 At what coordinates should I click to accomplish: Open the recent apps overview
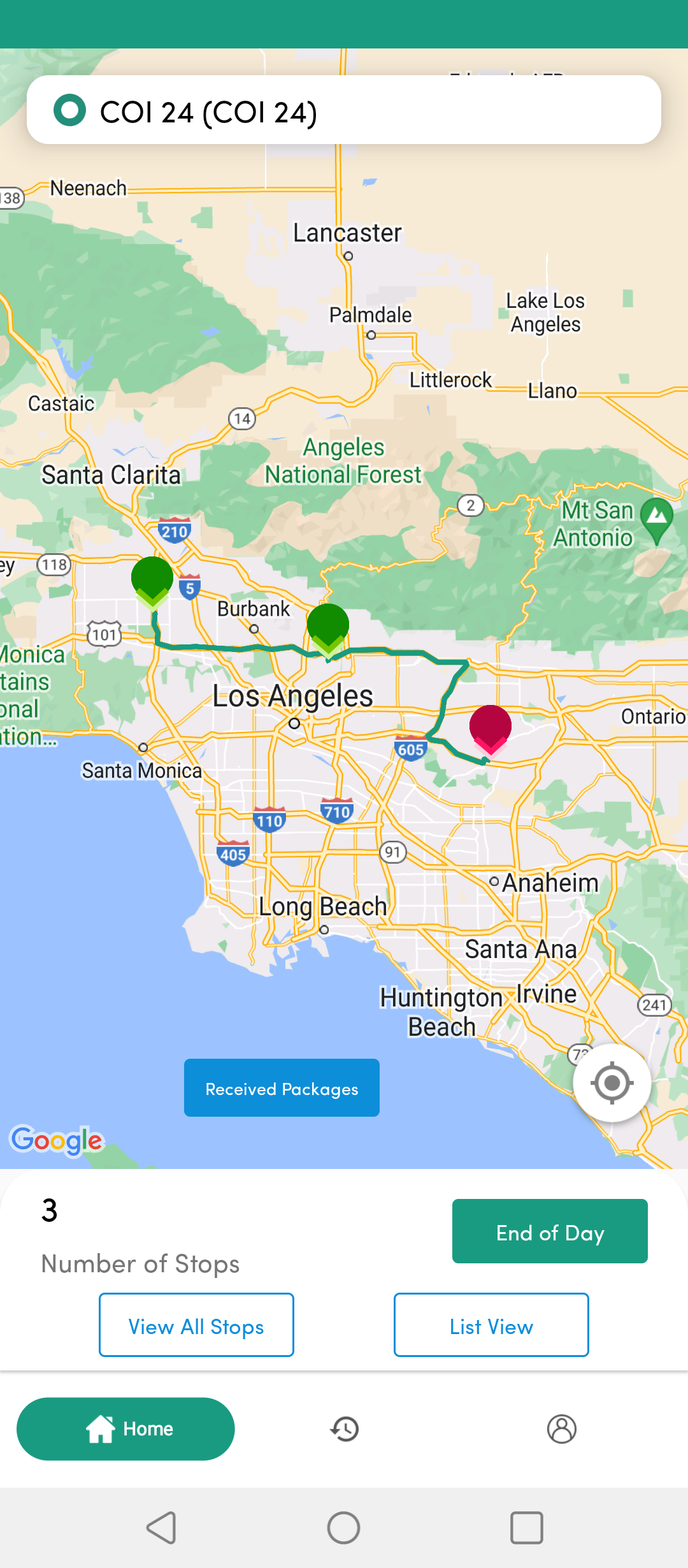(x=527, y=1528)
